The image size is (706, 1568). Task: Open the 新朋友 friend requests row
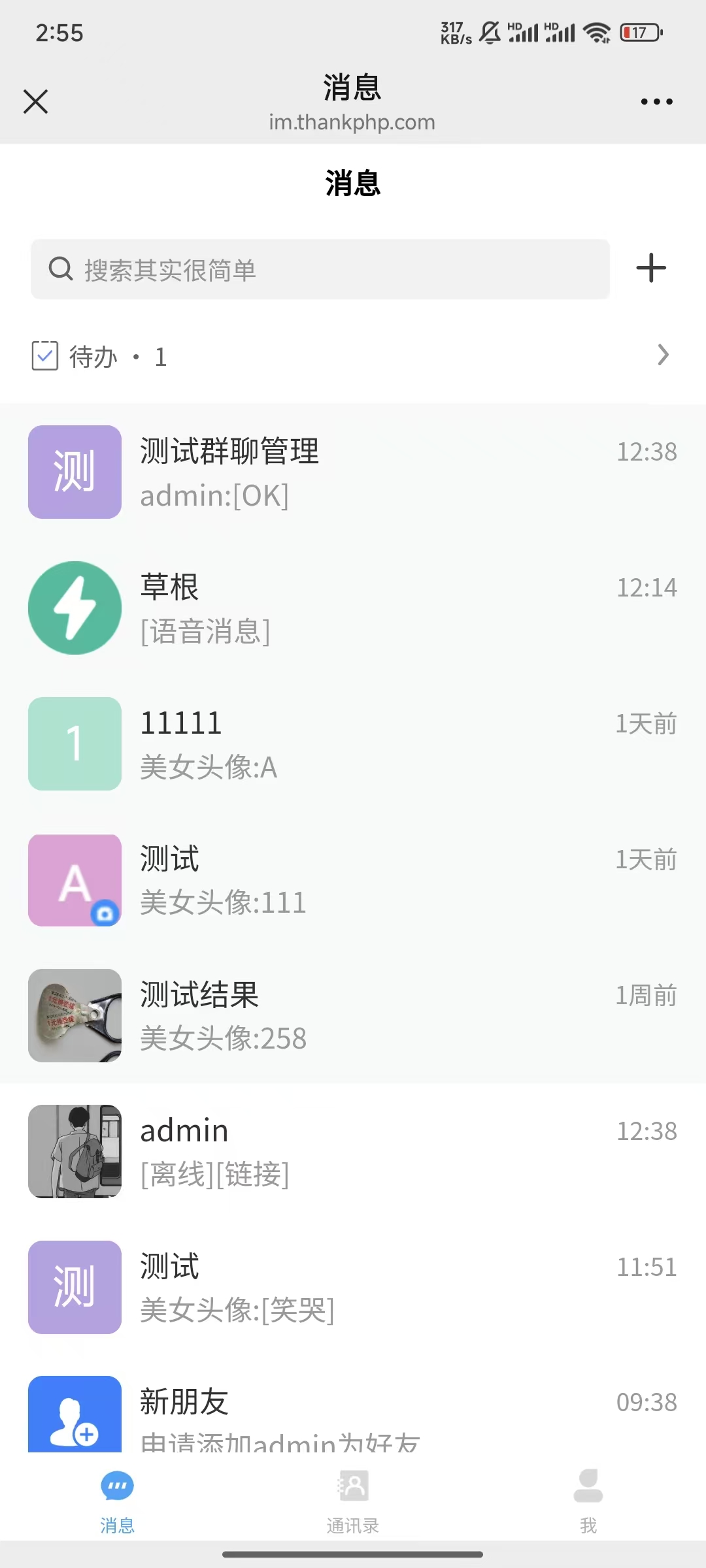pos(353,1414)
